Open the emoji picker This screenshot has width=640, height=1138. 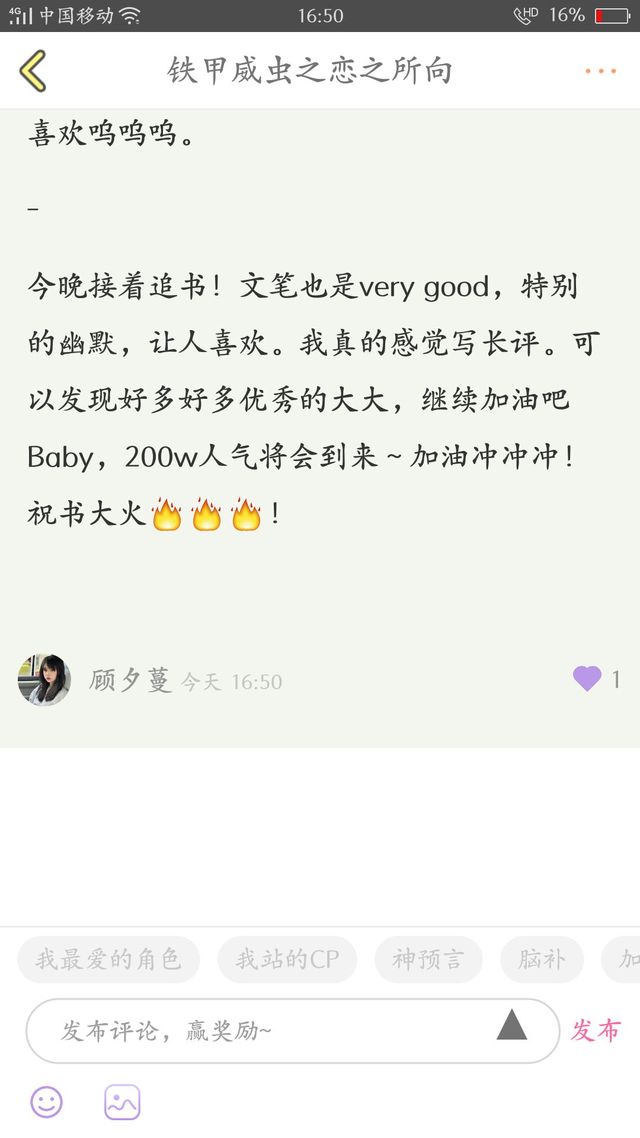46,1102
